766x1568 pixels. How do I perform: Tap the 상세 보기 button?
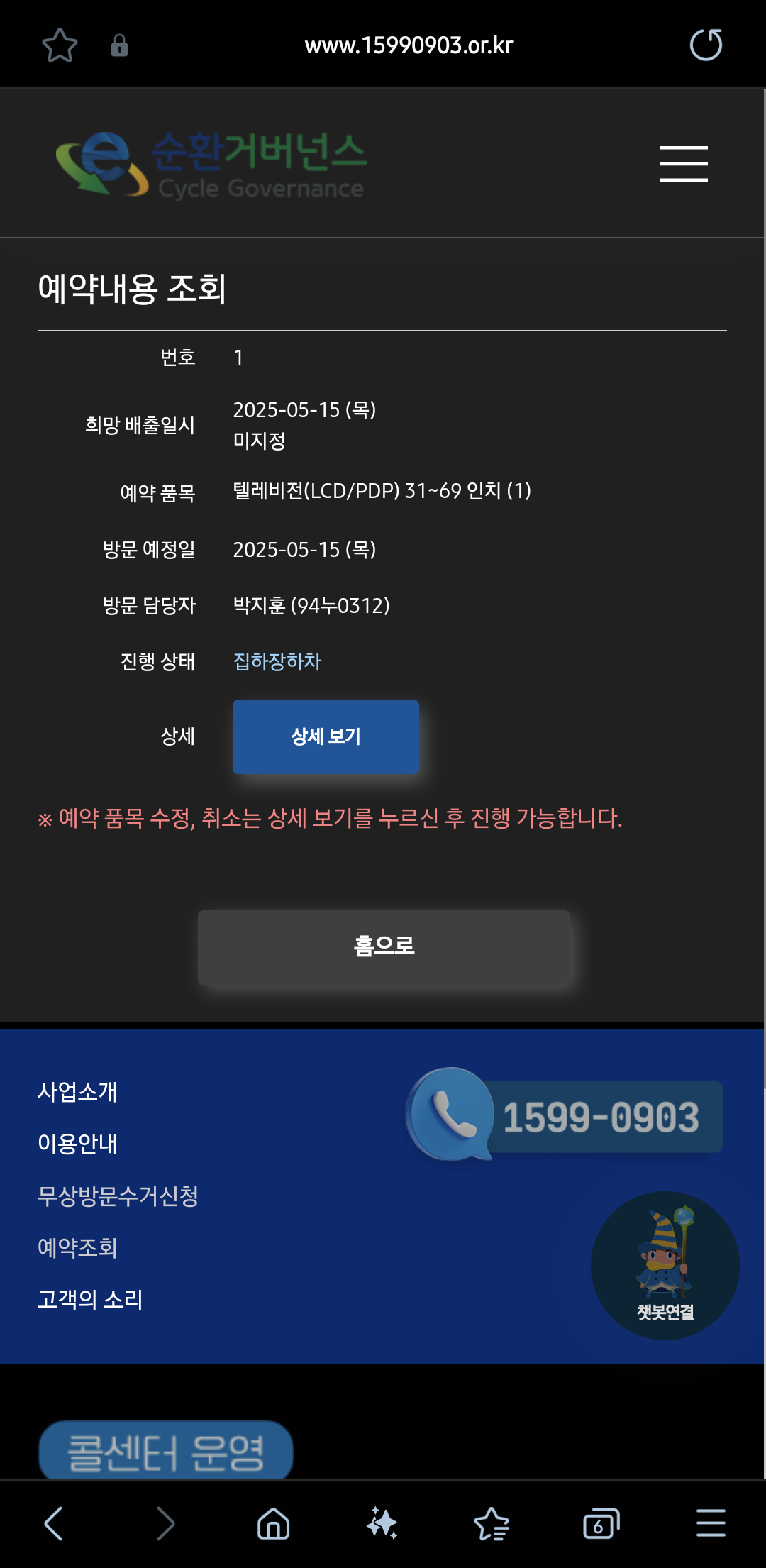[x=326, y=736]
